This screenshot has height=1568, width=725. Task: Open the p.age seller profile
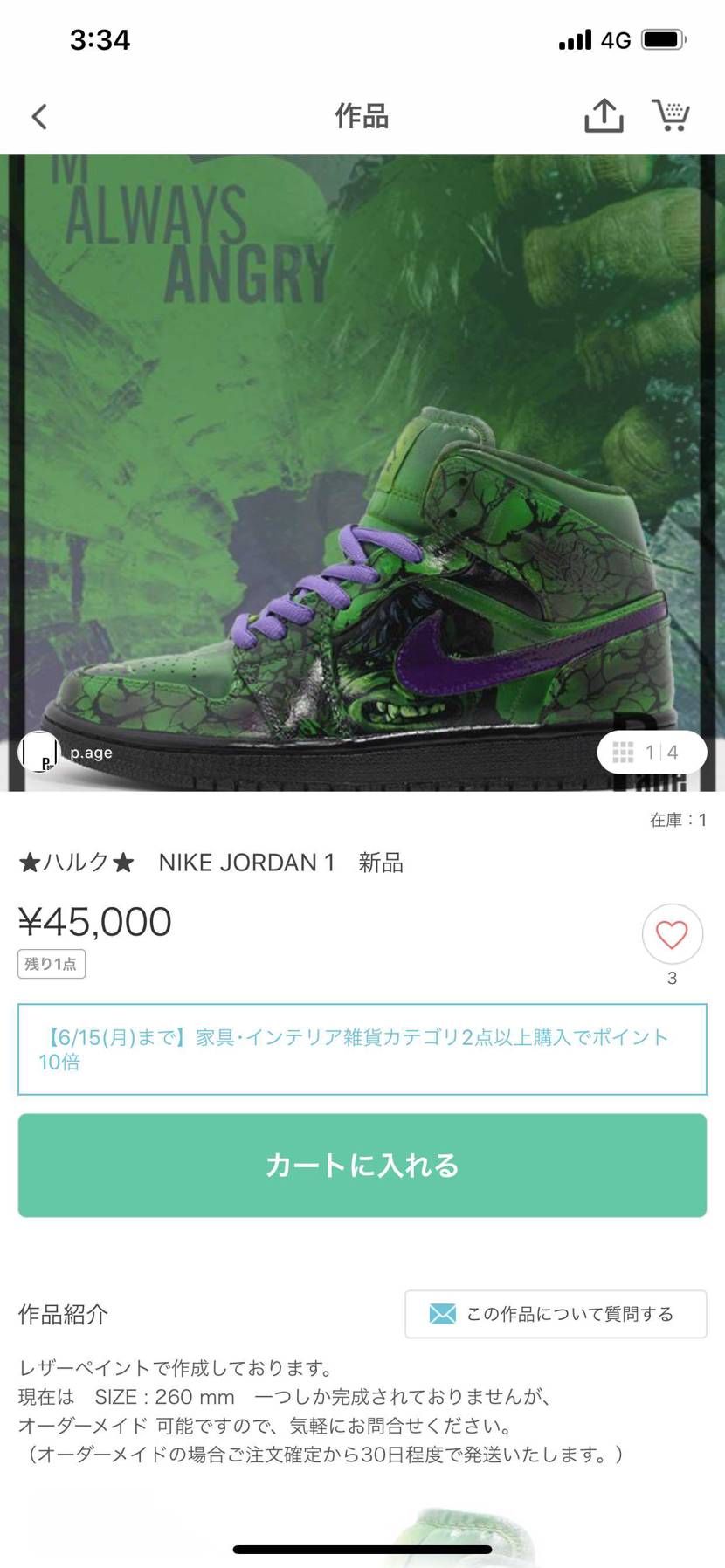(x=66, y=753)
